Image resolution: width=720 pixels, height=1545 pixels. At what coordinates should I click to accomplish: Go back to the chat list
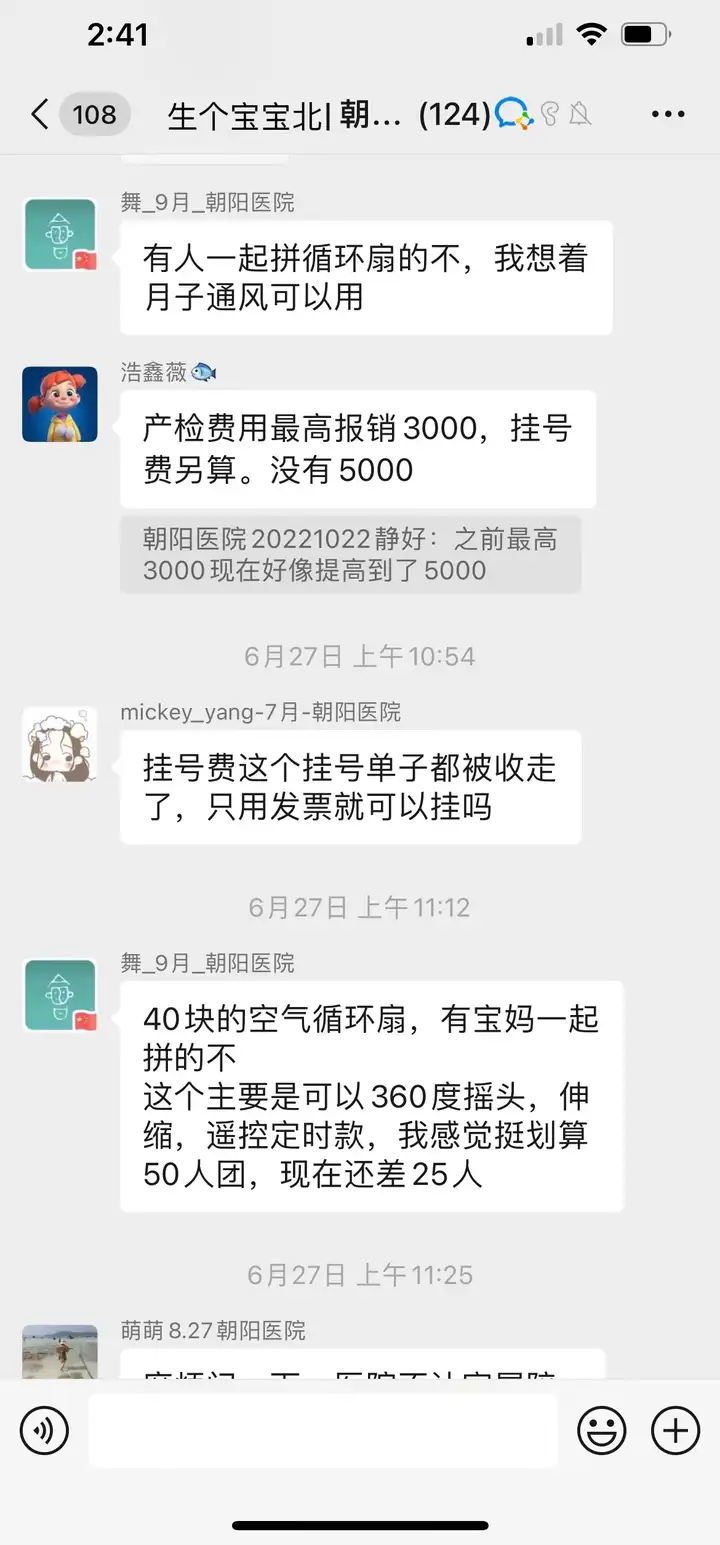pyautogui.click(x=40, y=114)
